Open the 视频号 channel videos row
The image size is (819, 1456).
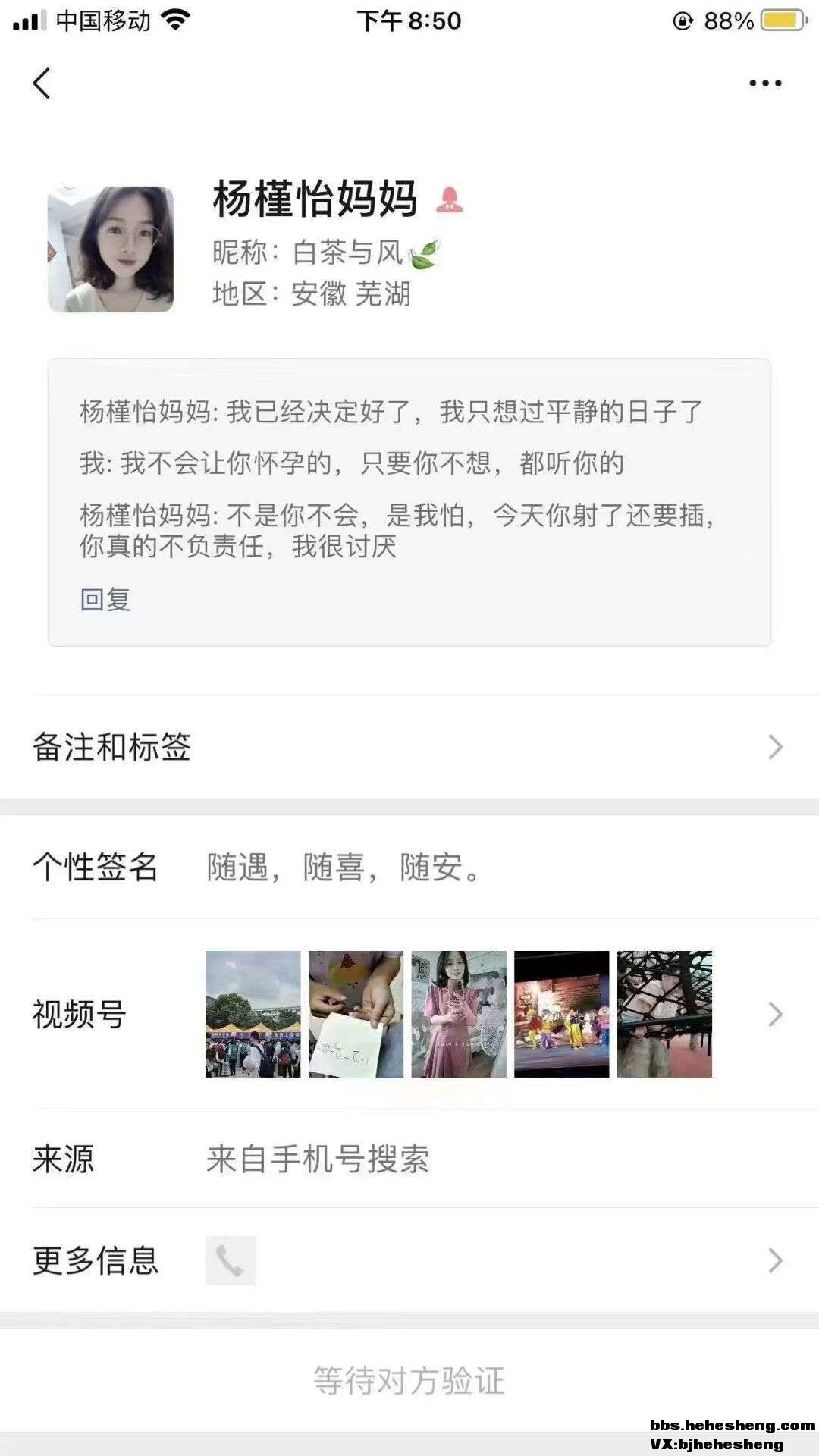[409, 1015]
